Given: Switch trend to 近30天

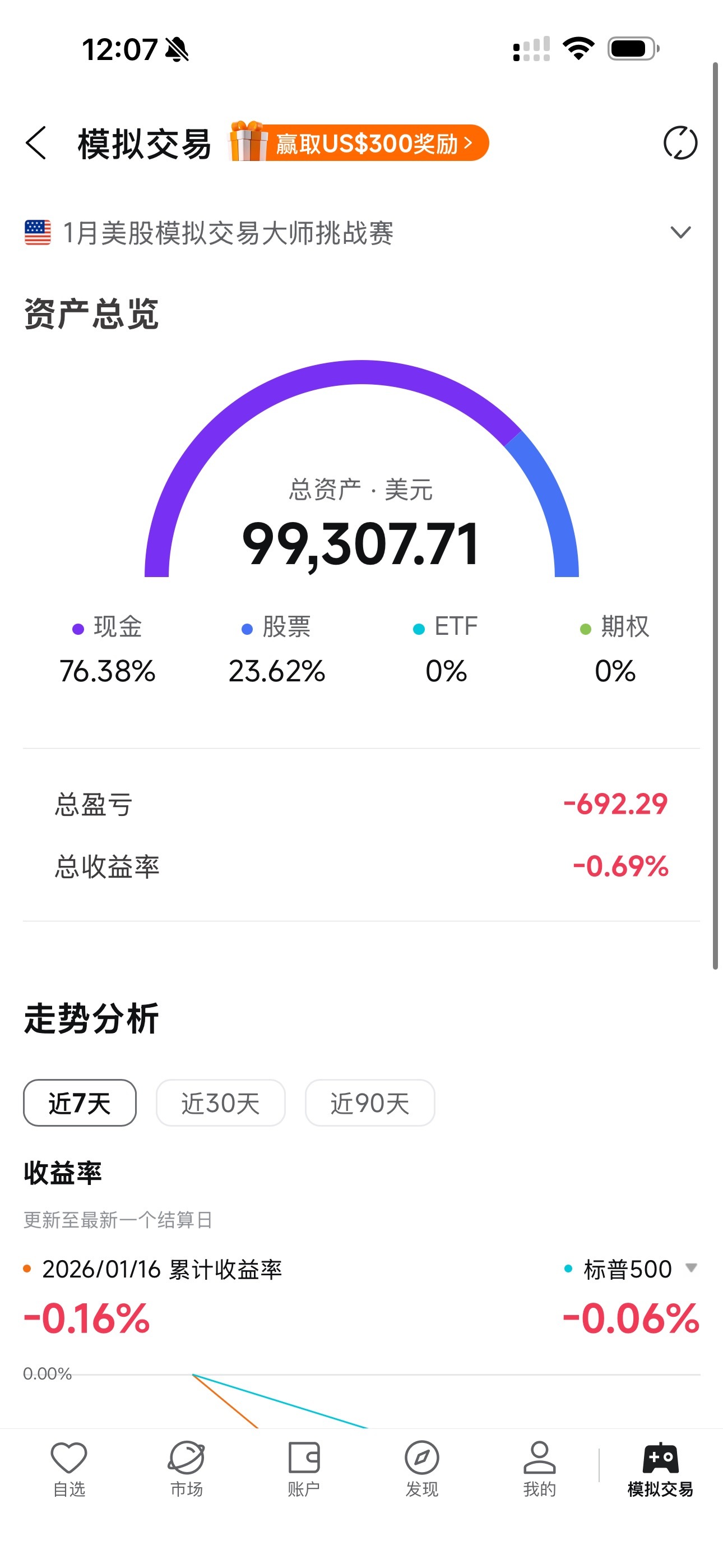Looking at the screenshot, I should pyautogui.click(x=220, y=1103).
